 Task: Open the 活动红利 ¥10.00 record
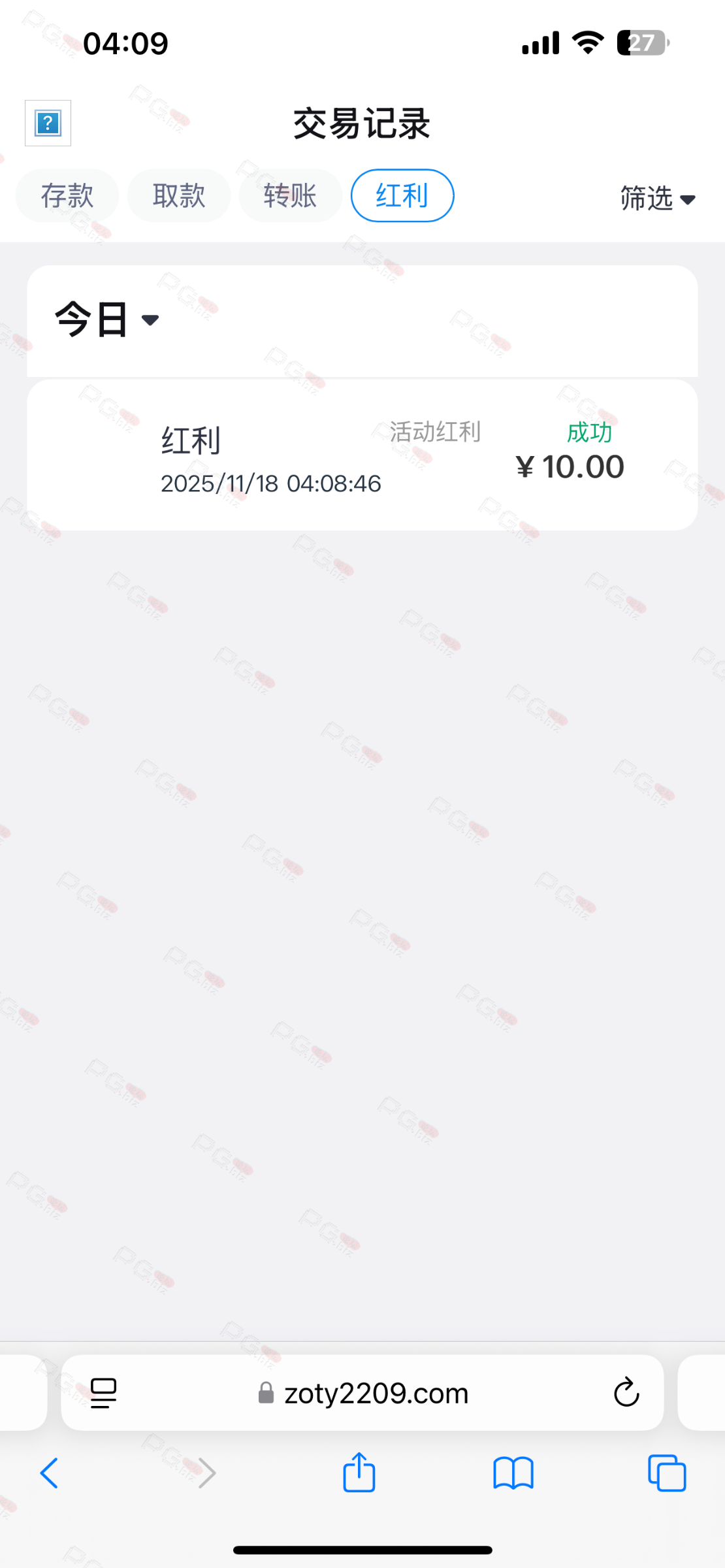coord(362,455)
